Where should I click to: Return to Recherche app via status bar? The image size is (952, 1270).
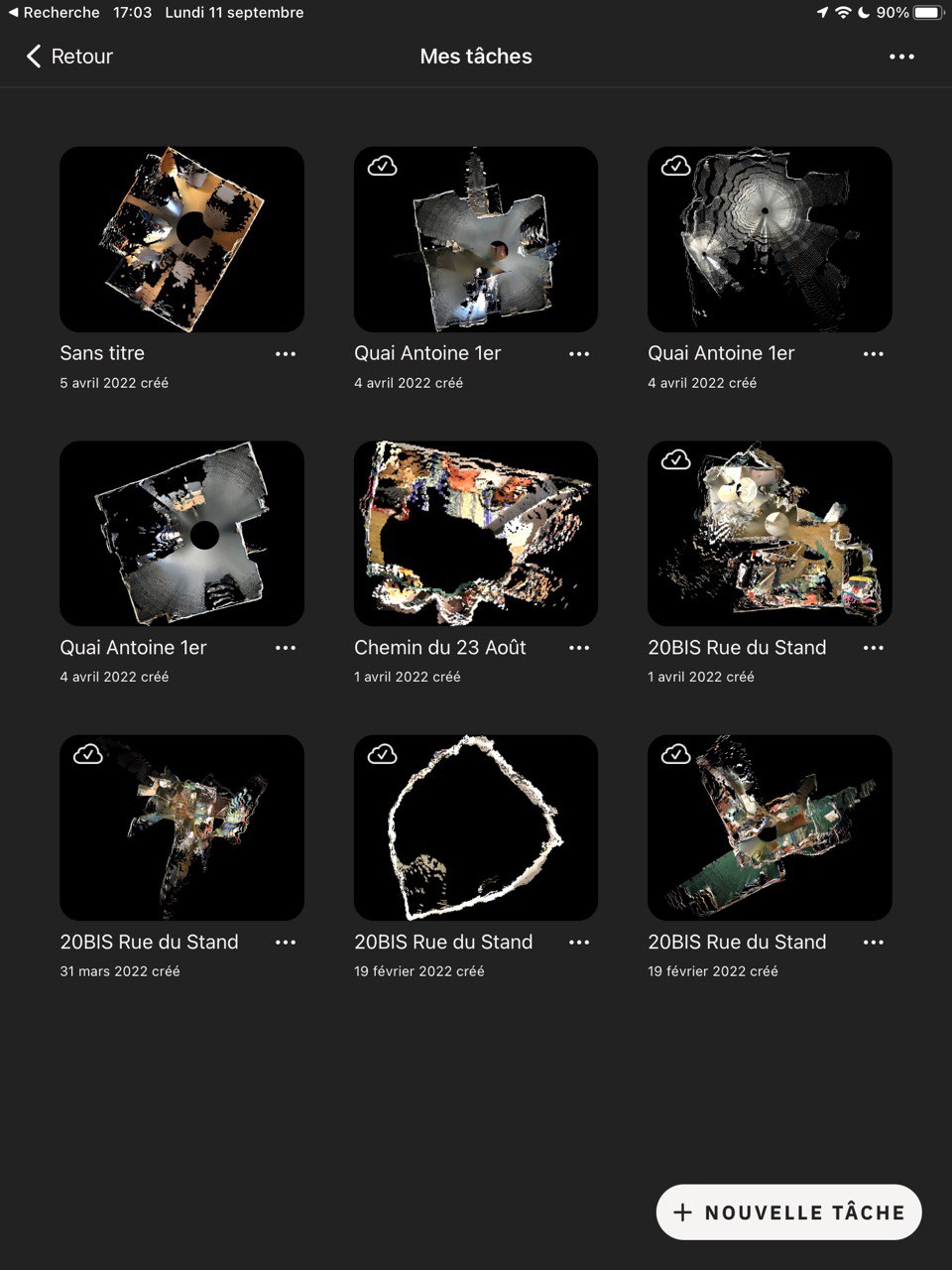pyautogui.click(x=54, y=13)
